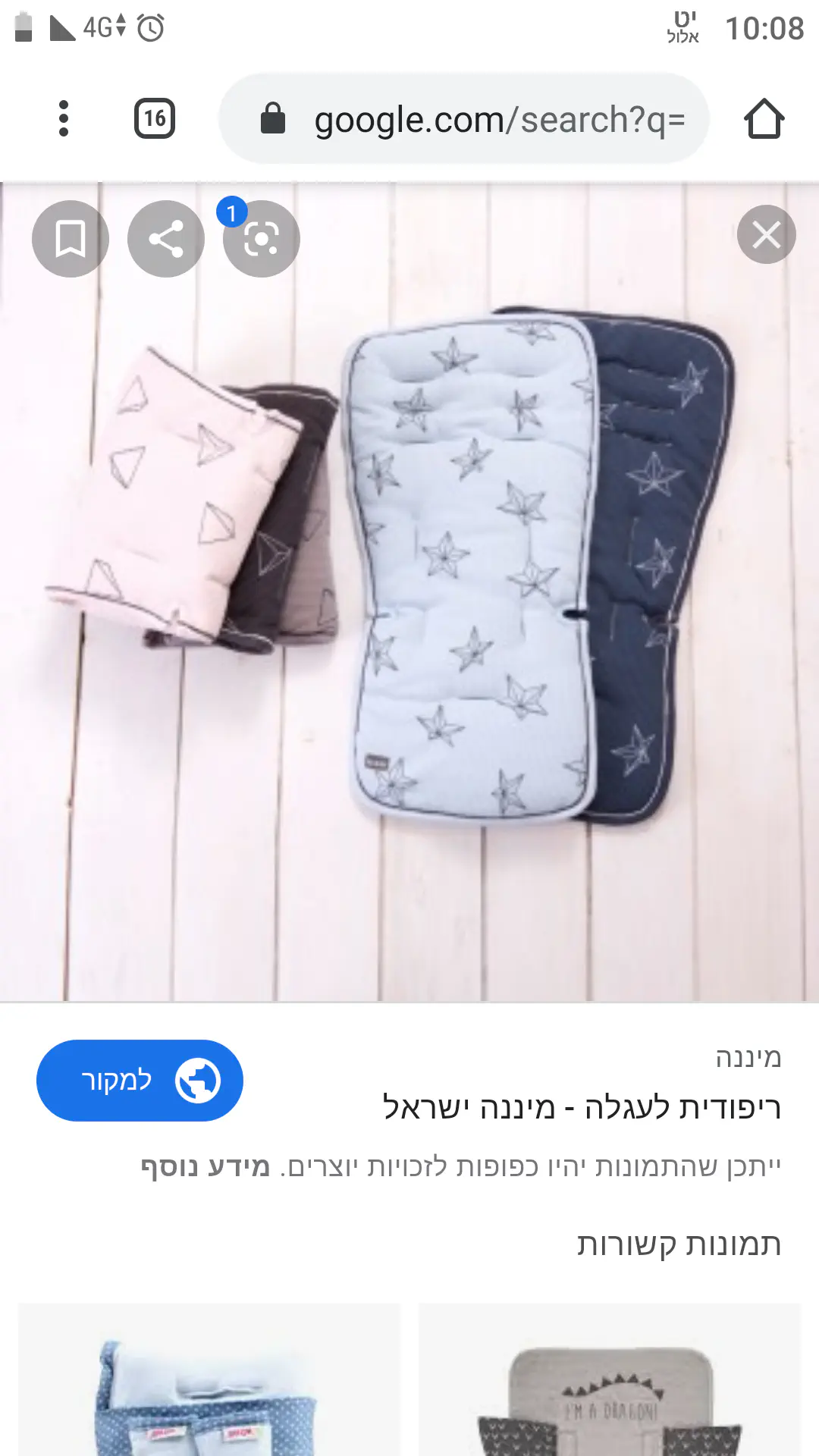Share this image

(x=166, y=239)
